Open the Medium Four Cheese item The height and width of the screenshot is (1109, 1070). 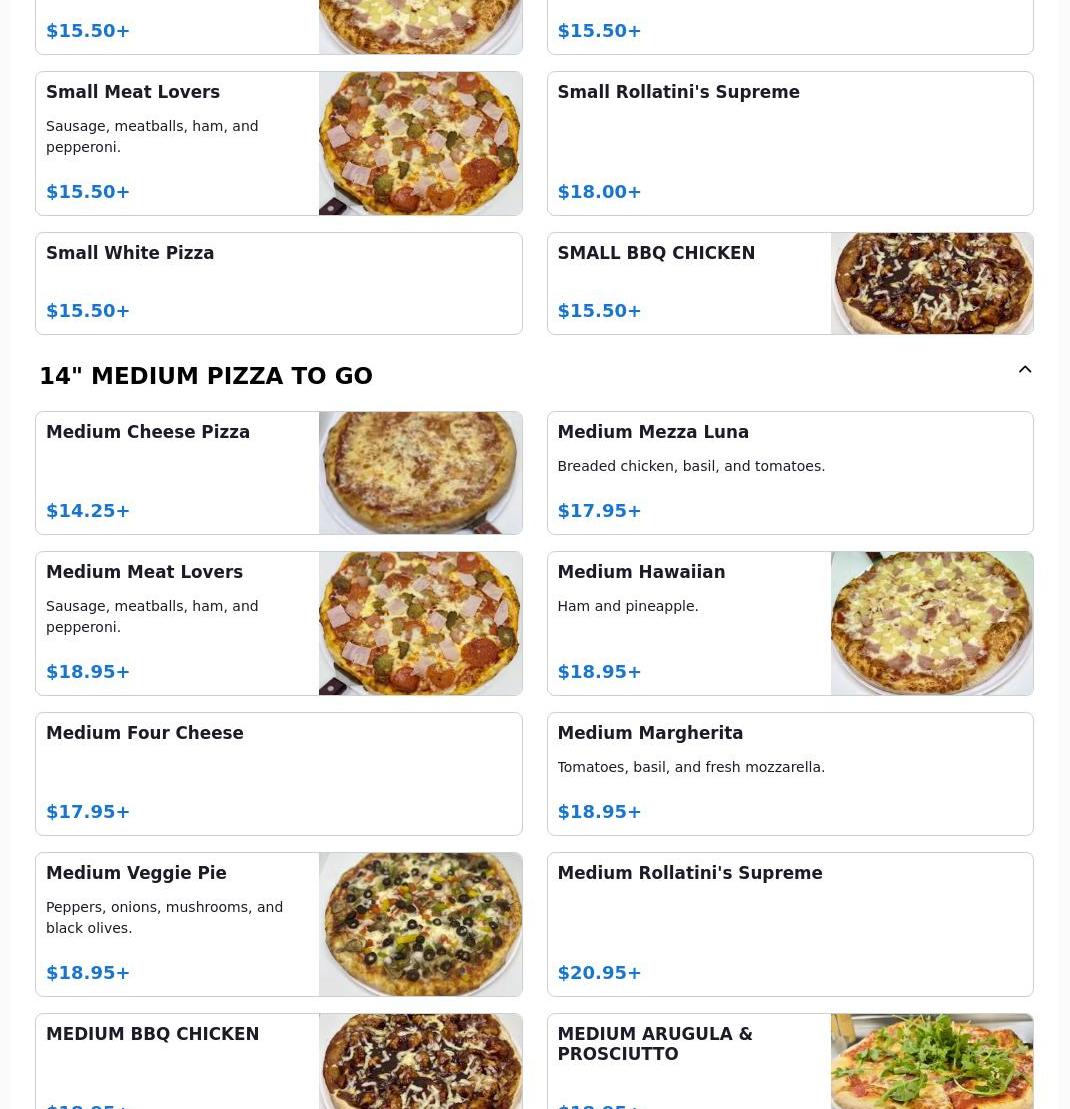tap(278, 773)
